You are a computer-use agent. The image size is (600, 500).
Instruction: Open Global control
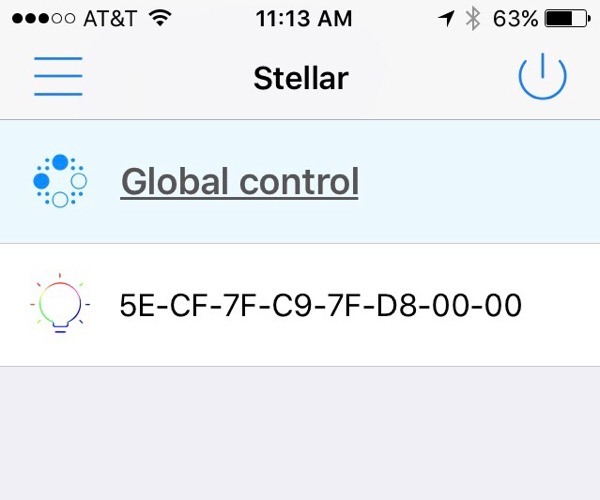pyautogui.click(x=239, y=182)
